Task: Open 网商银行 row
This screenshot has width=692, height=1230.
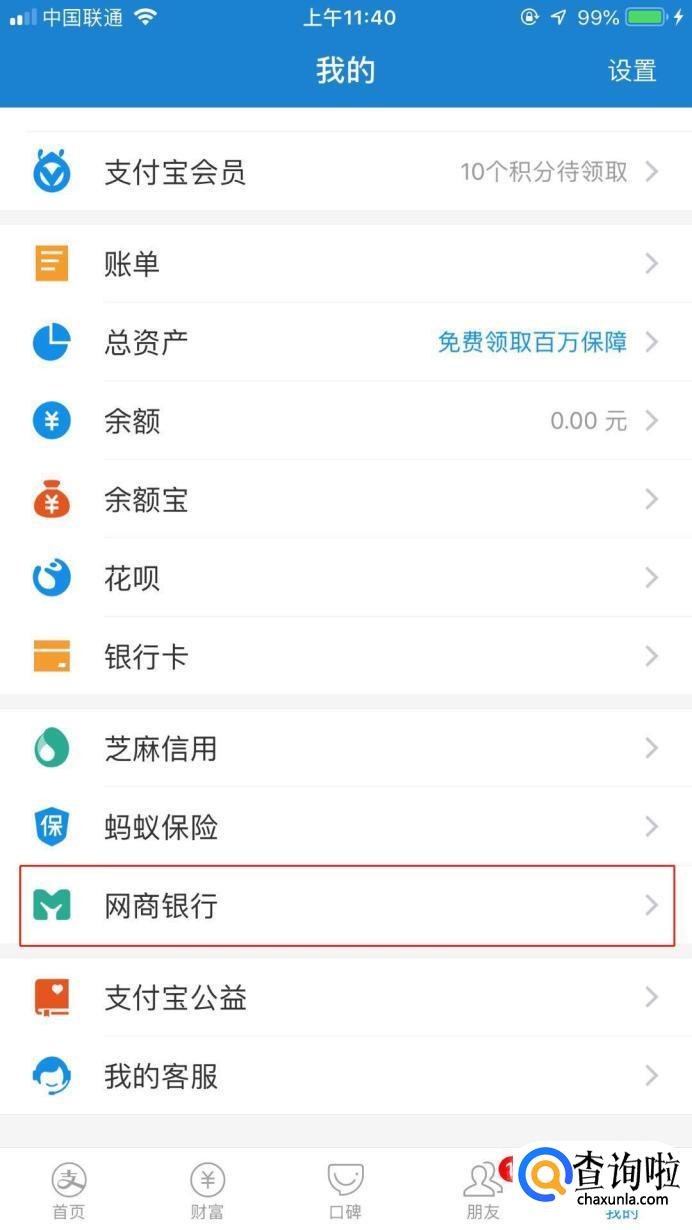Action: pyautogui.click(x=345, y=906)
